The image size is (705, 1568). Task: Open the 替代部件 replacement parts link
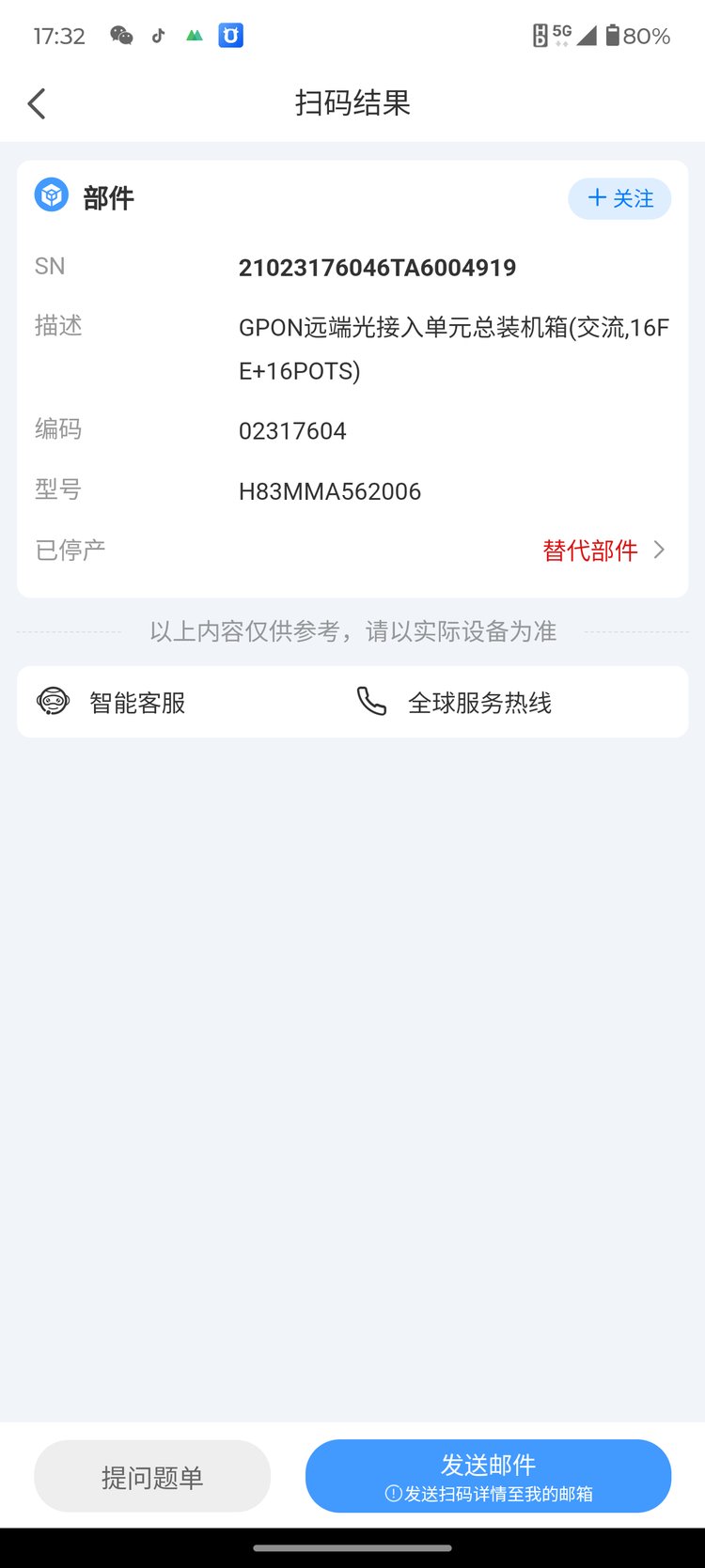[x=602, y=551]
